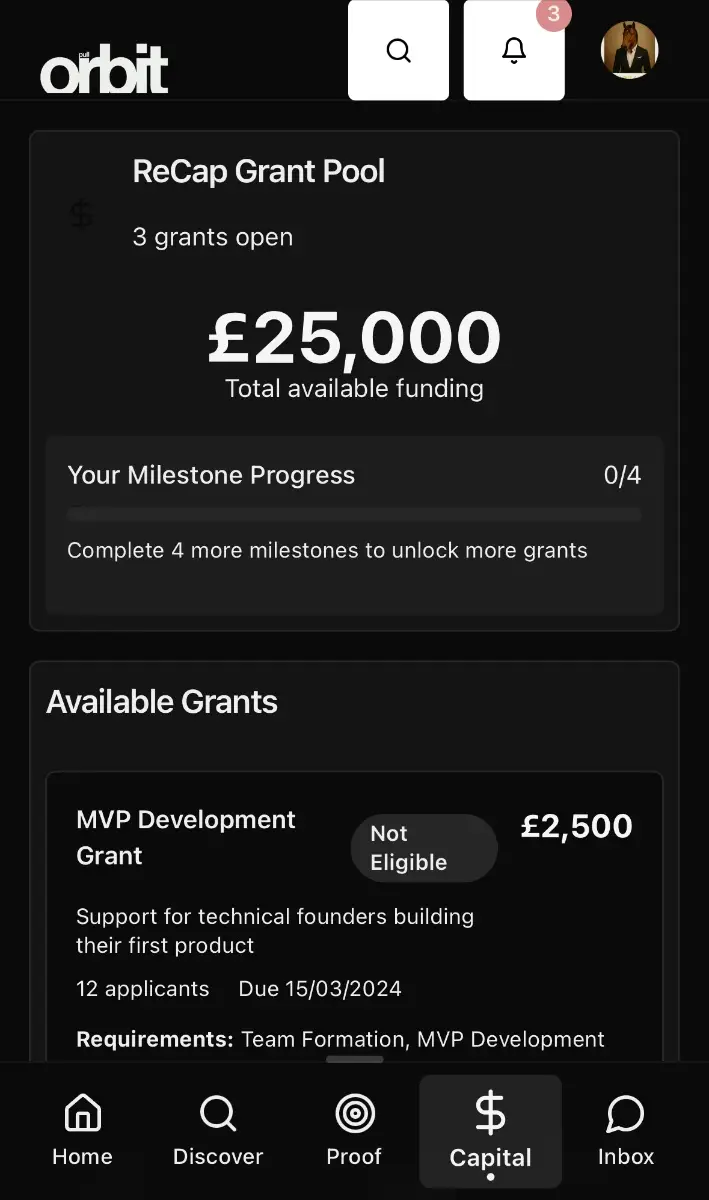Go to the Home tab
Viewport: 709px width, 1200px height.
82,1130
